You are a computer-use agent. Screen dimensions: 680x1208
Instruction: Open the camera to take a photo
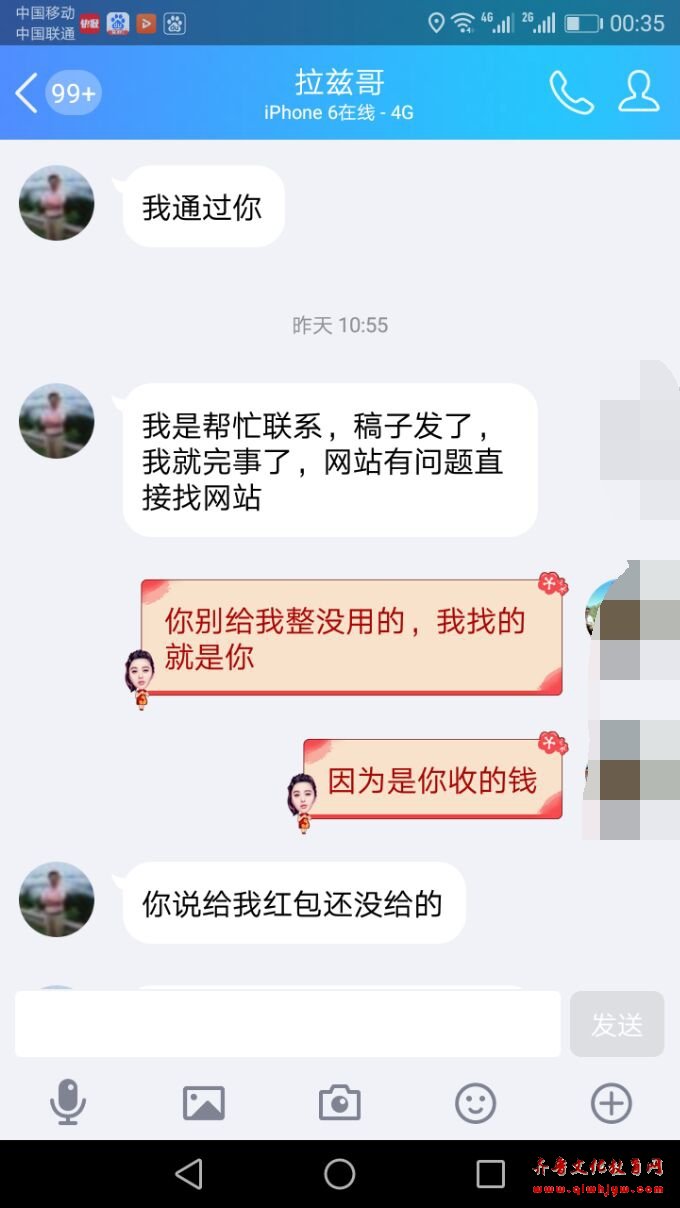tap(339, 1103)
